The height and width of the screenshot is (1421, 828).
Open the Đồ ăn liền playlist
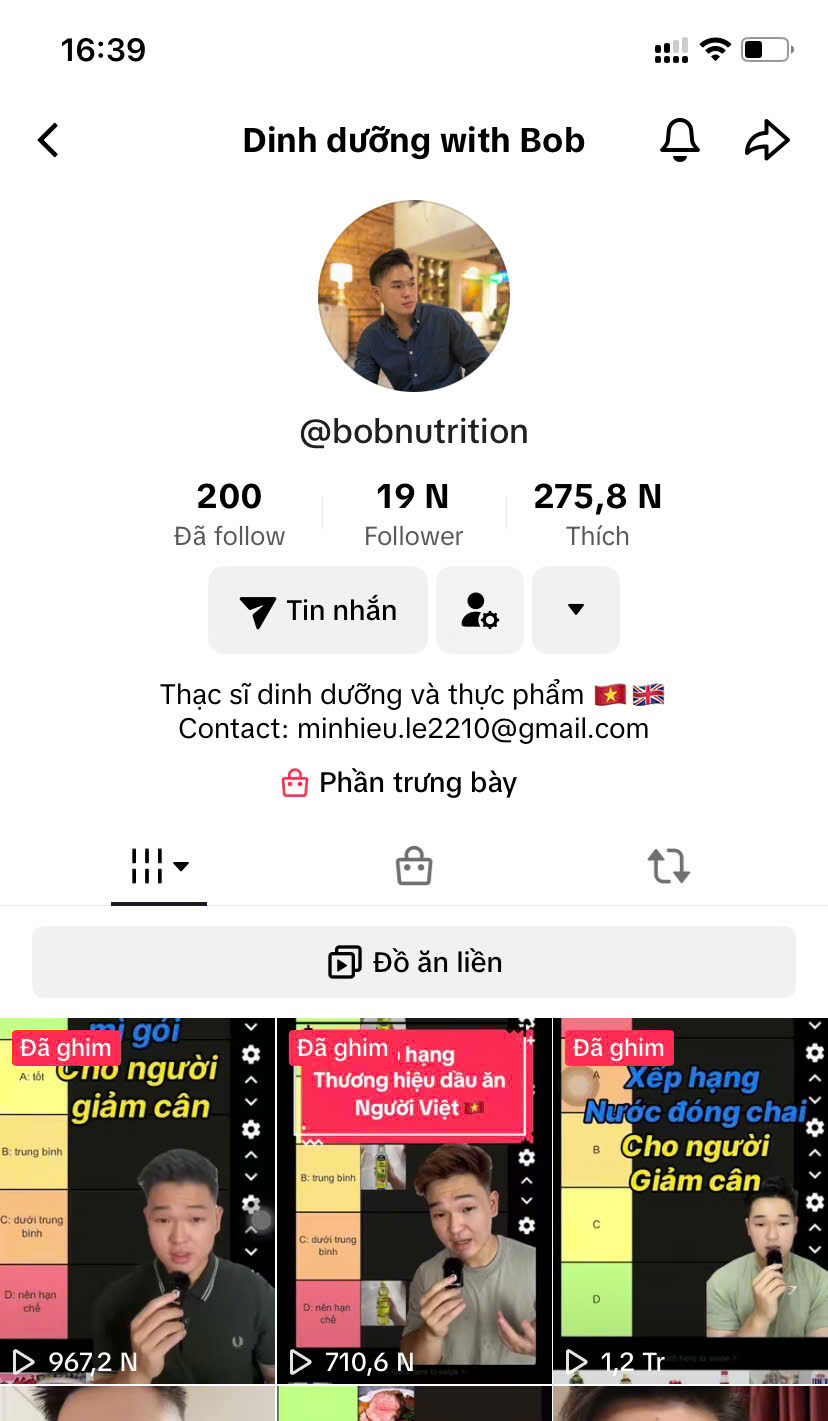[x=414, y=962]
